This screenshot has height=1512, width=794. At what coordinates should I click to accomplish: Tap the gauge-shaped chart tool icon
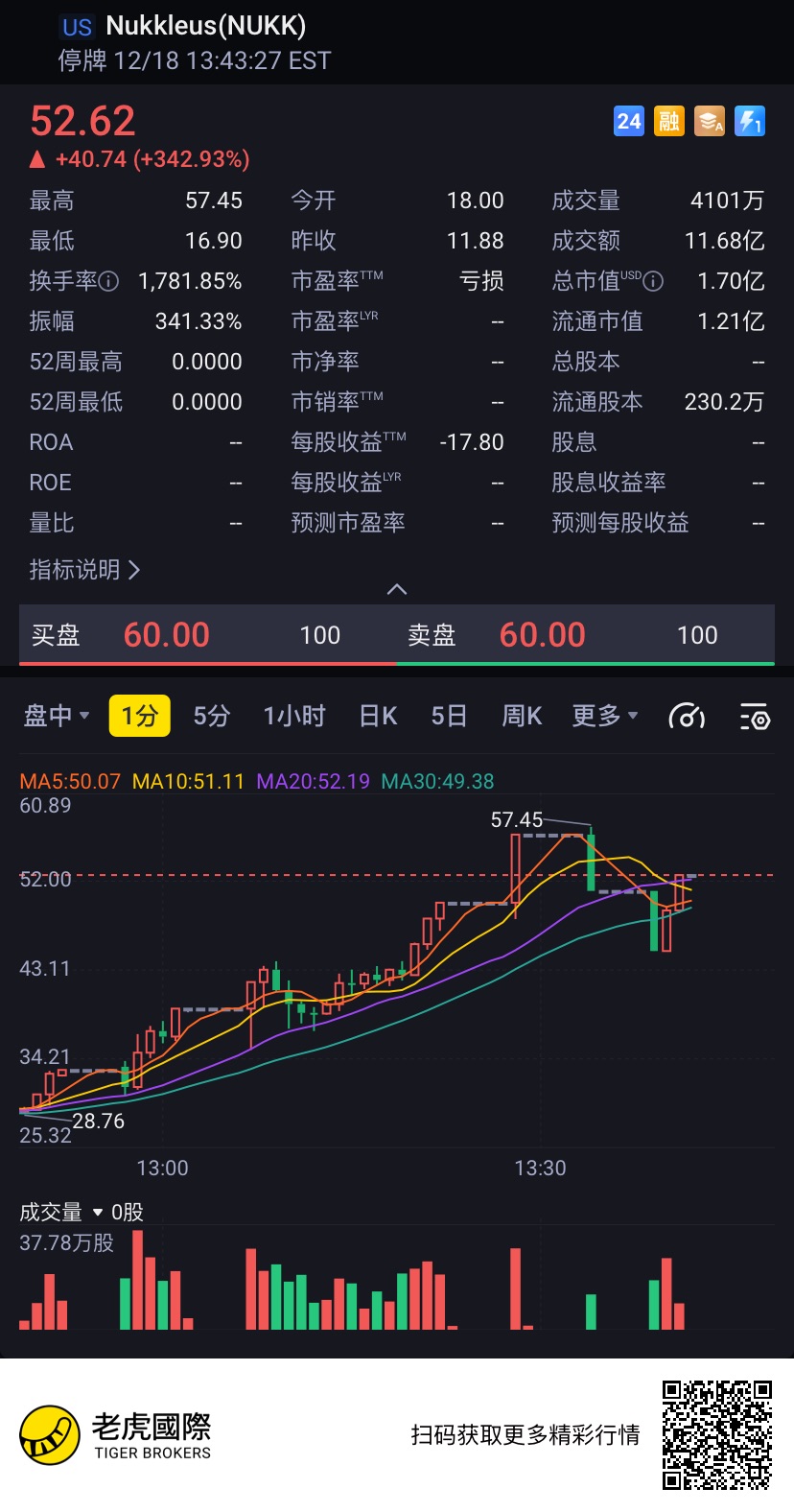click(x=687, y=717)
